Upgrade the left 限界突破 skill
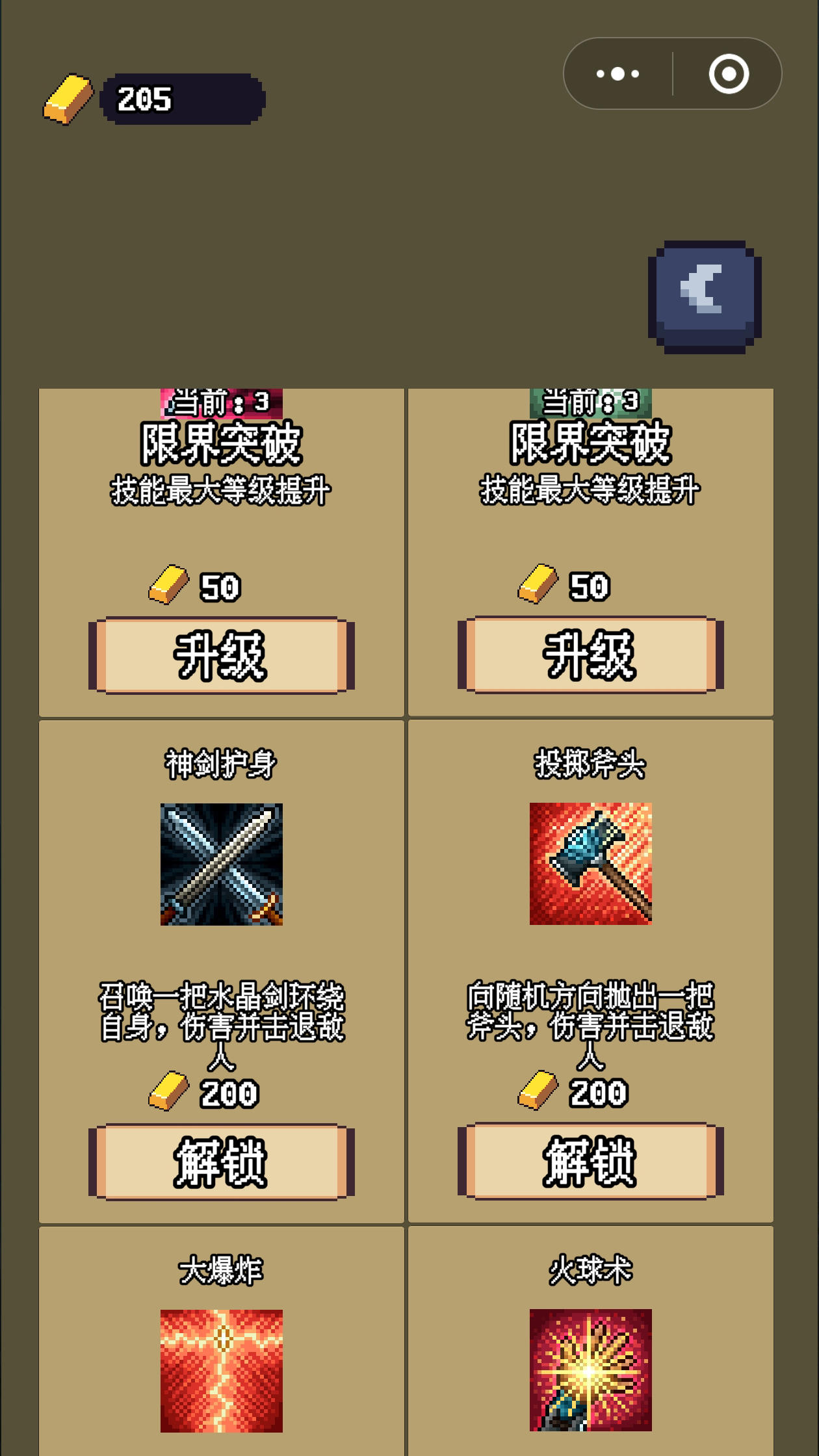 coord(221,655)
